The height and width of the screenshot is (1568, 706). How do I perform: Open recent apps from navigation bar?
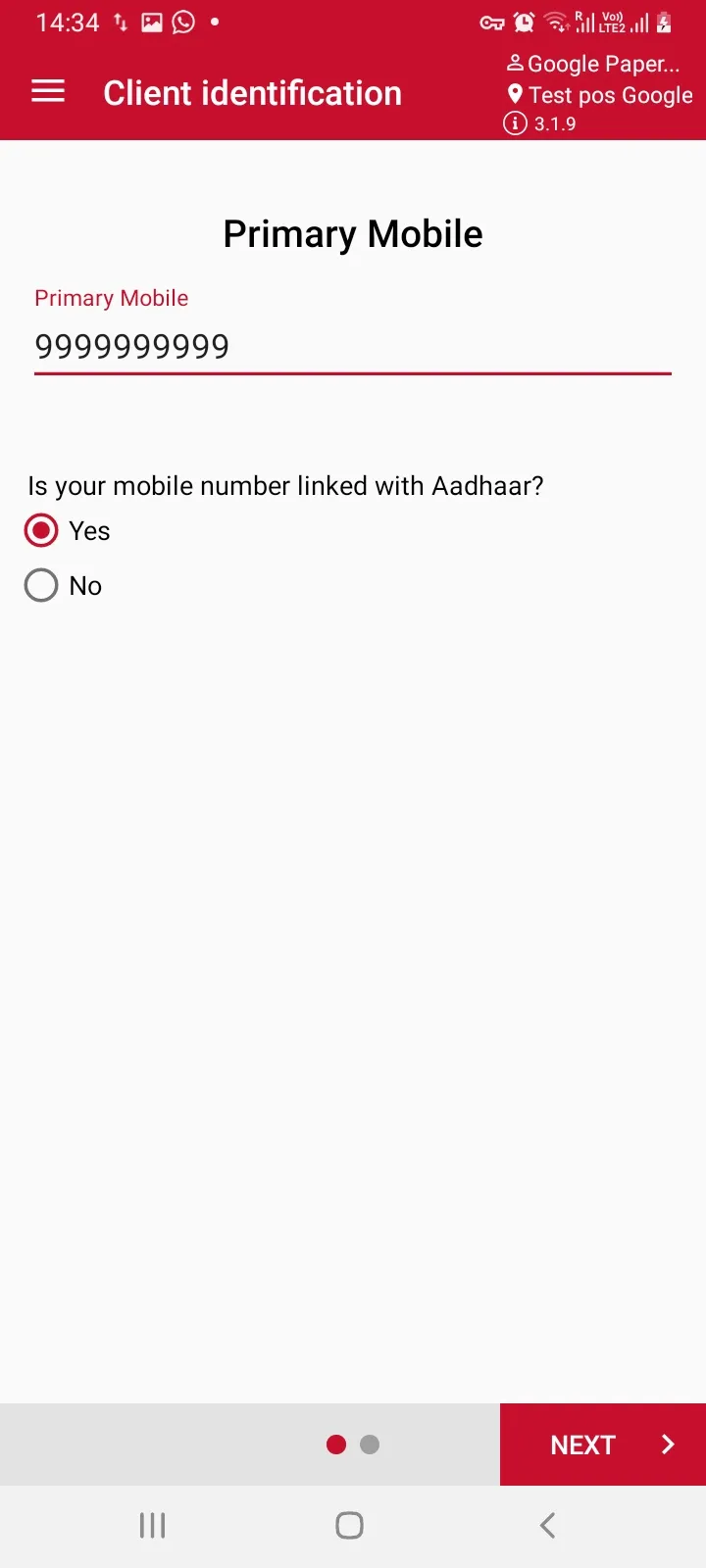tap(152, 1525)
